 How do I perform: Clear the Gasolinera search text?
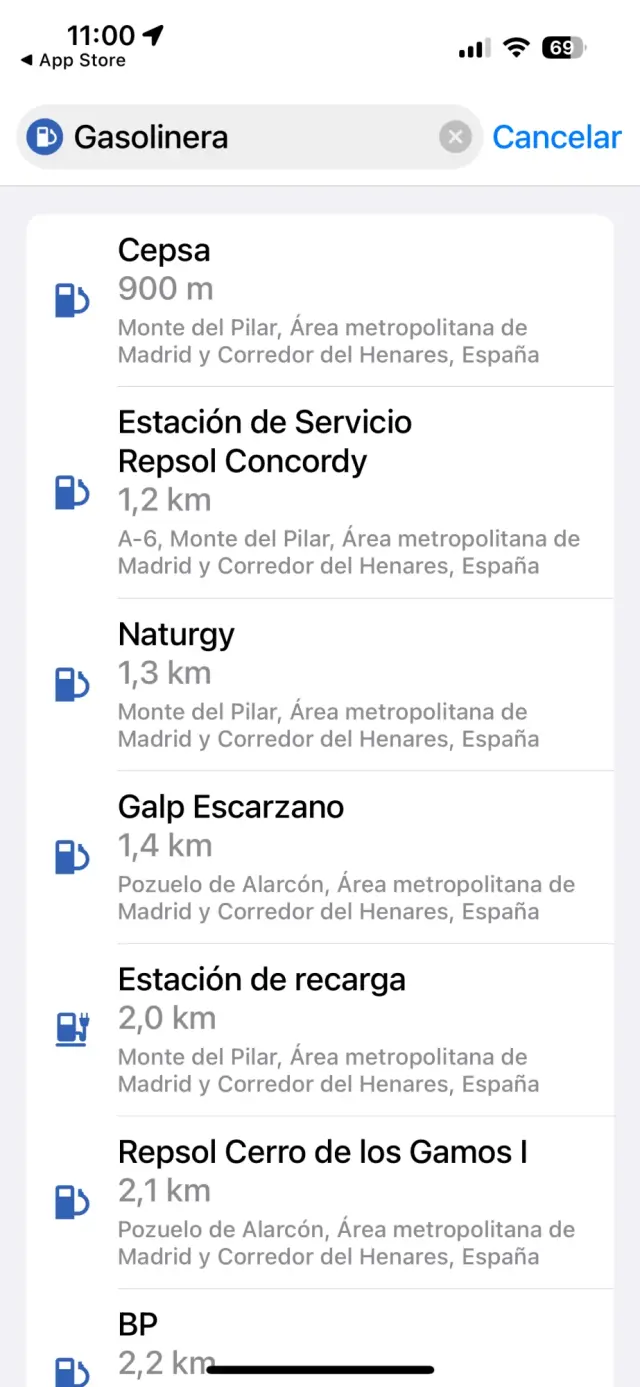[455, 137]
